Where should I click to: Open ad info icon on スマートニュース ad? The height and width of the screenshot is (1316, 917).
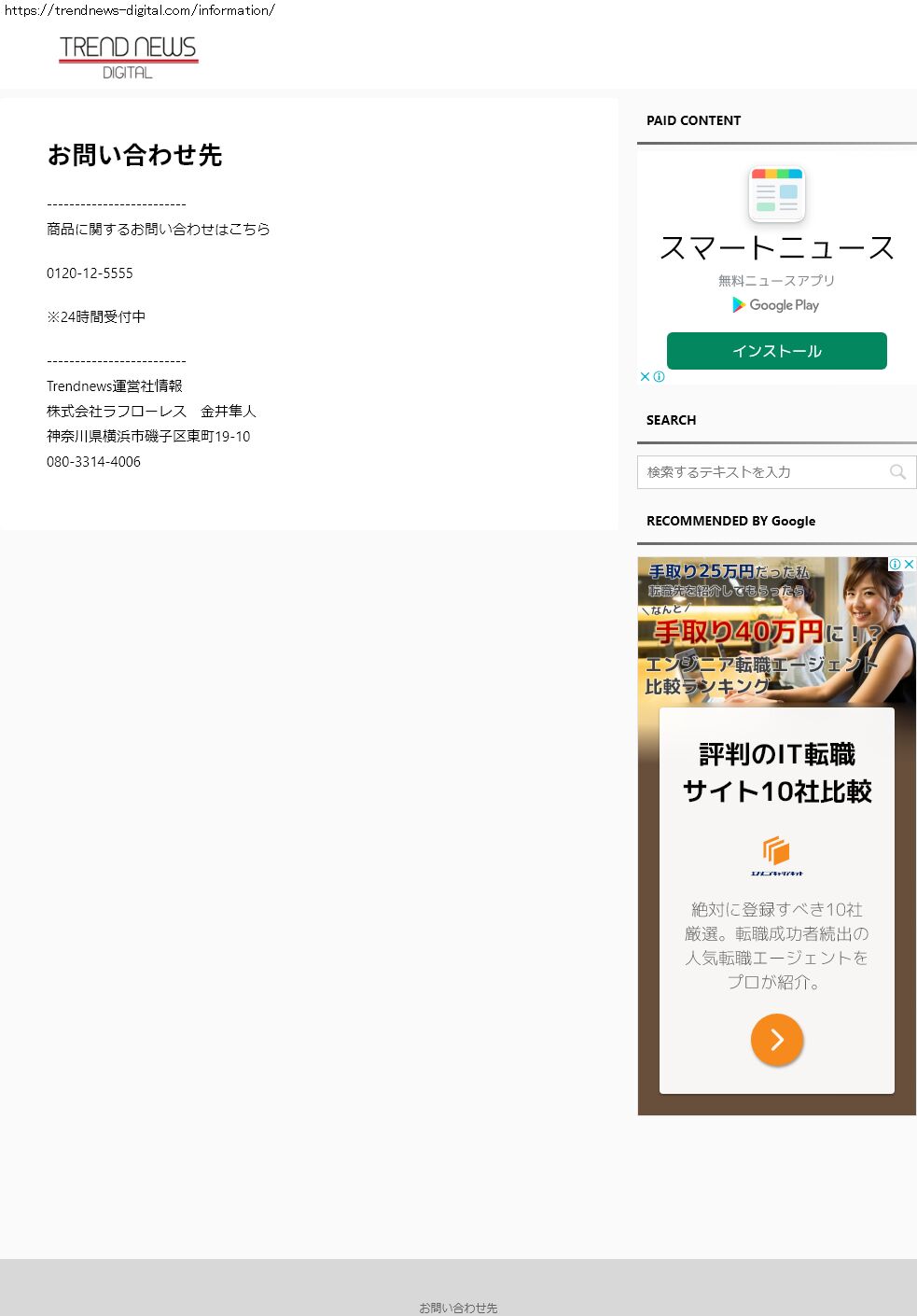point(659,377)
